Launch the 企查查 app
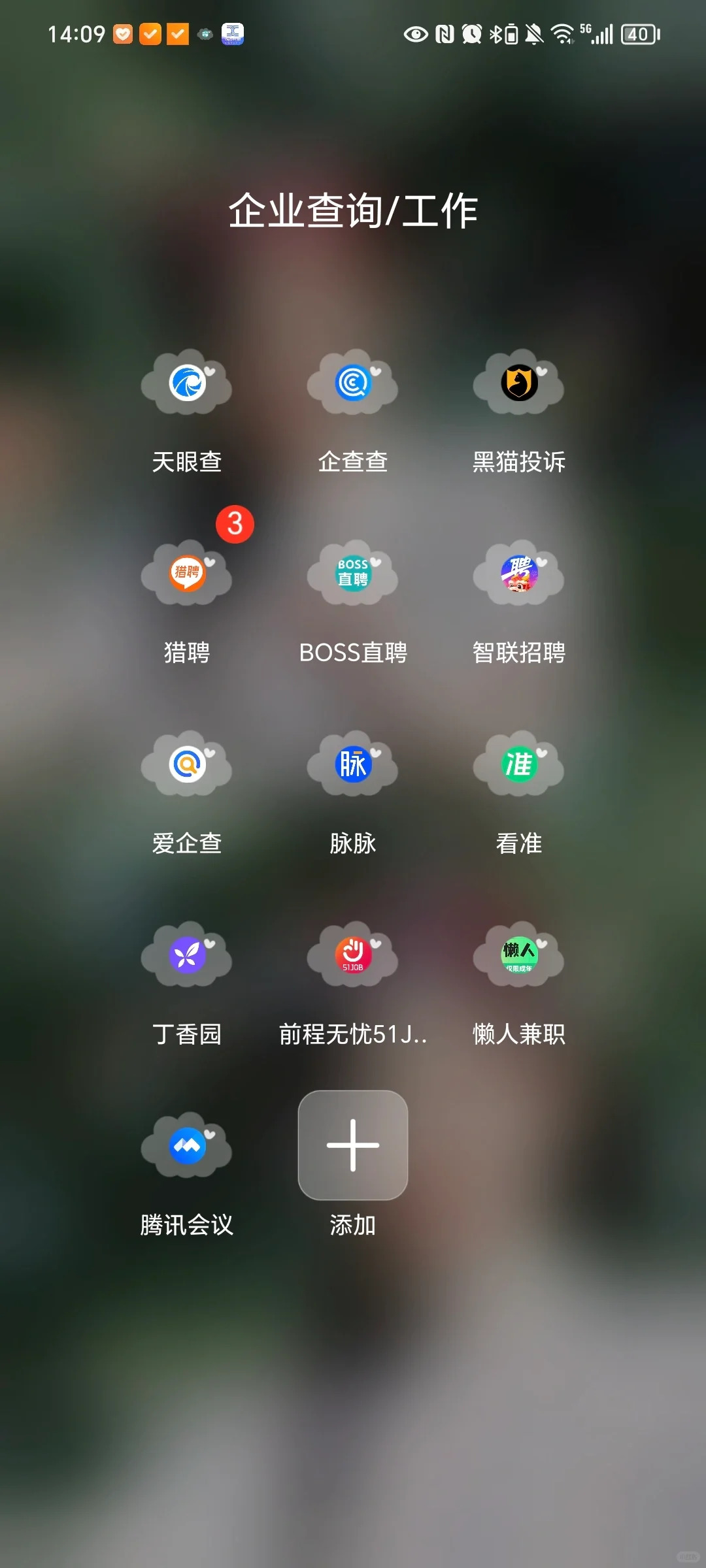Image resolution: width=706 pixels, height=1568 pixels. 353,383
